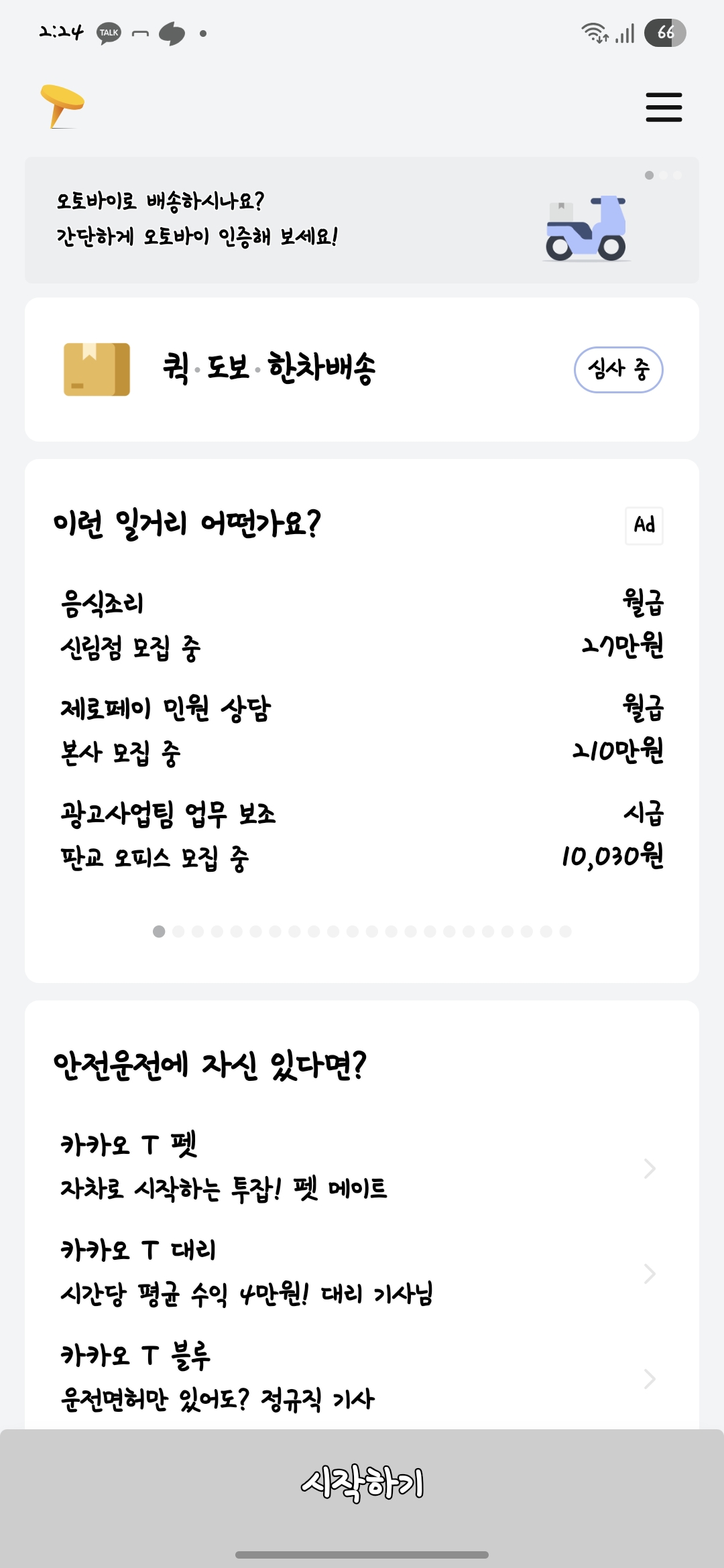Tap the 시작하기 button

pos(362,1484)
